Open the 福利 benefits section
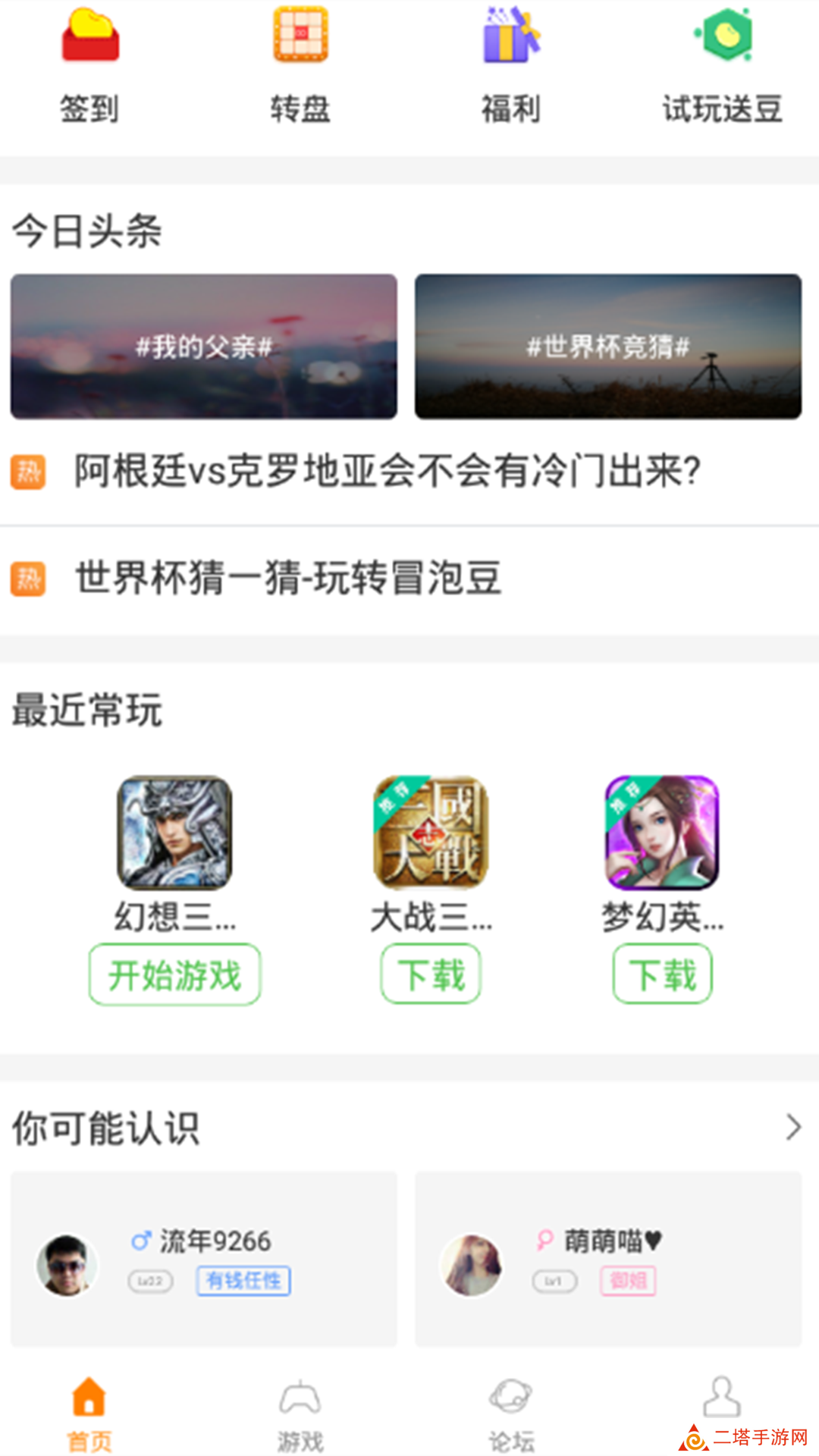Image resolution: width=819 pixels, height=1456 pixels. (511, 64)
